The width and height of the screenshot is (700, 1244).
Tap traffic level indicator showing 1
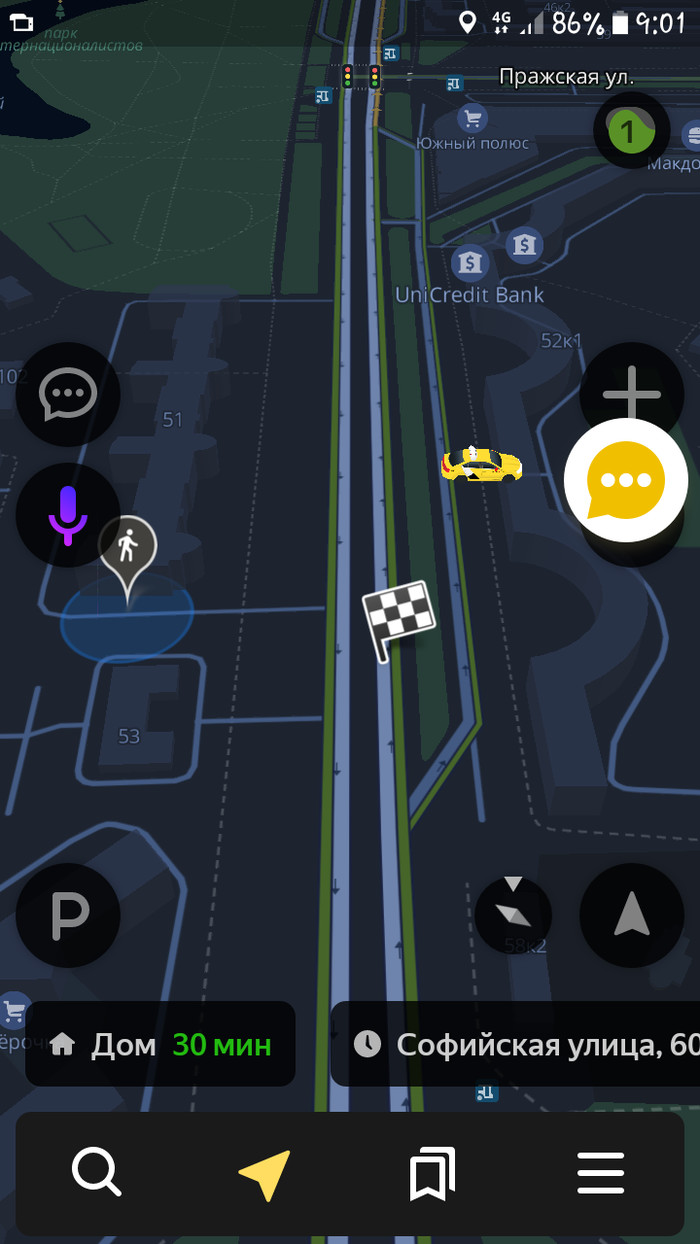pos(627,130)
